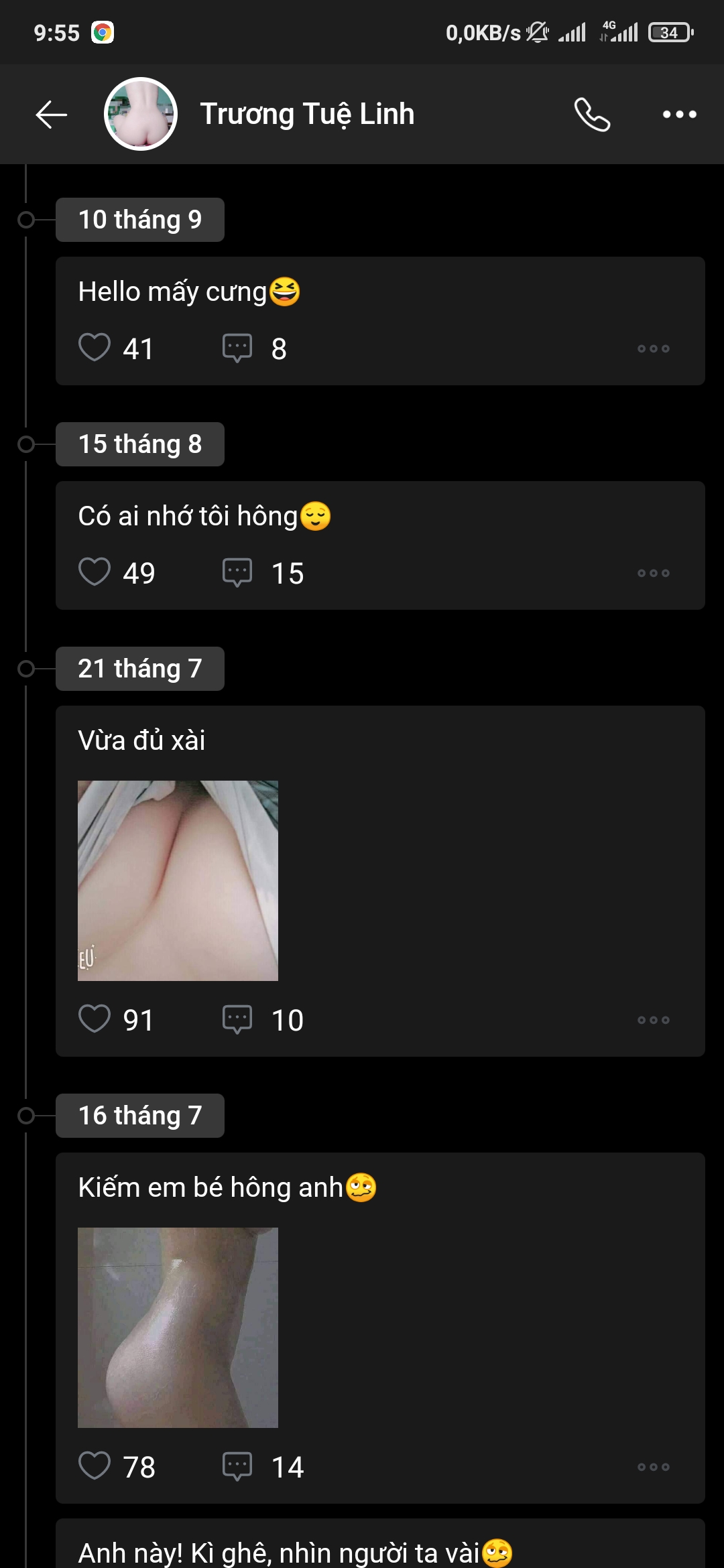Open more options for 'Hello mấy cưng' post

[x=653, y=348]
